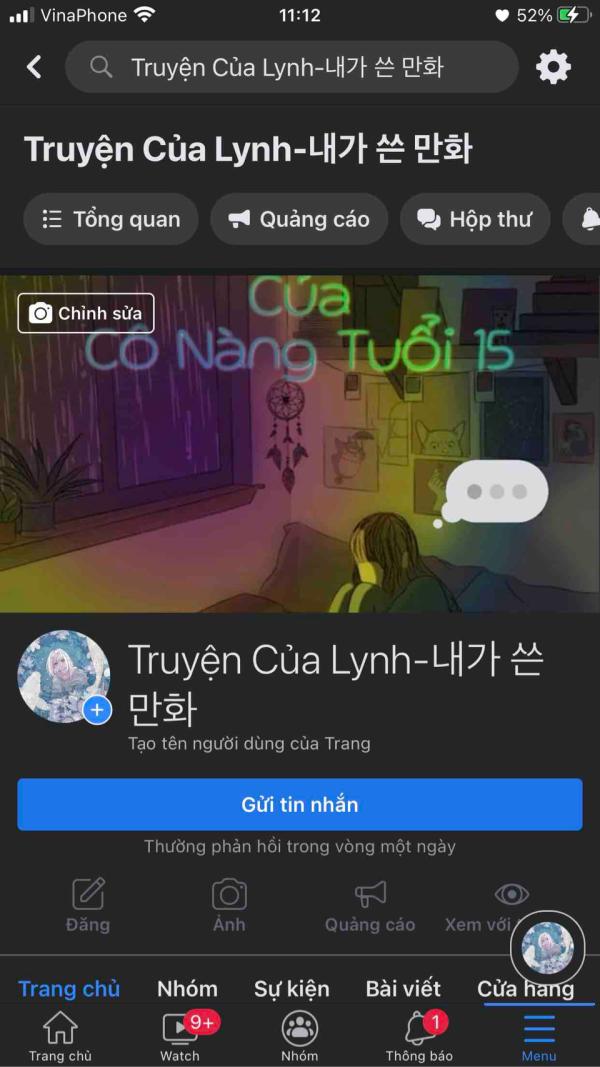Go to Trang chủ in the bottom bar

pyautogui.click(x=60, y=1038)
